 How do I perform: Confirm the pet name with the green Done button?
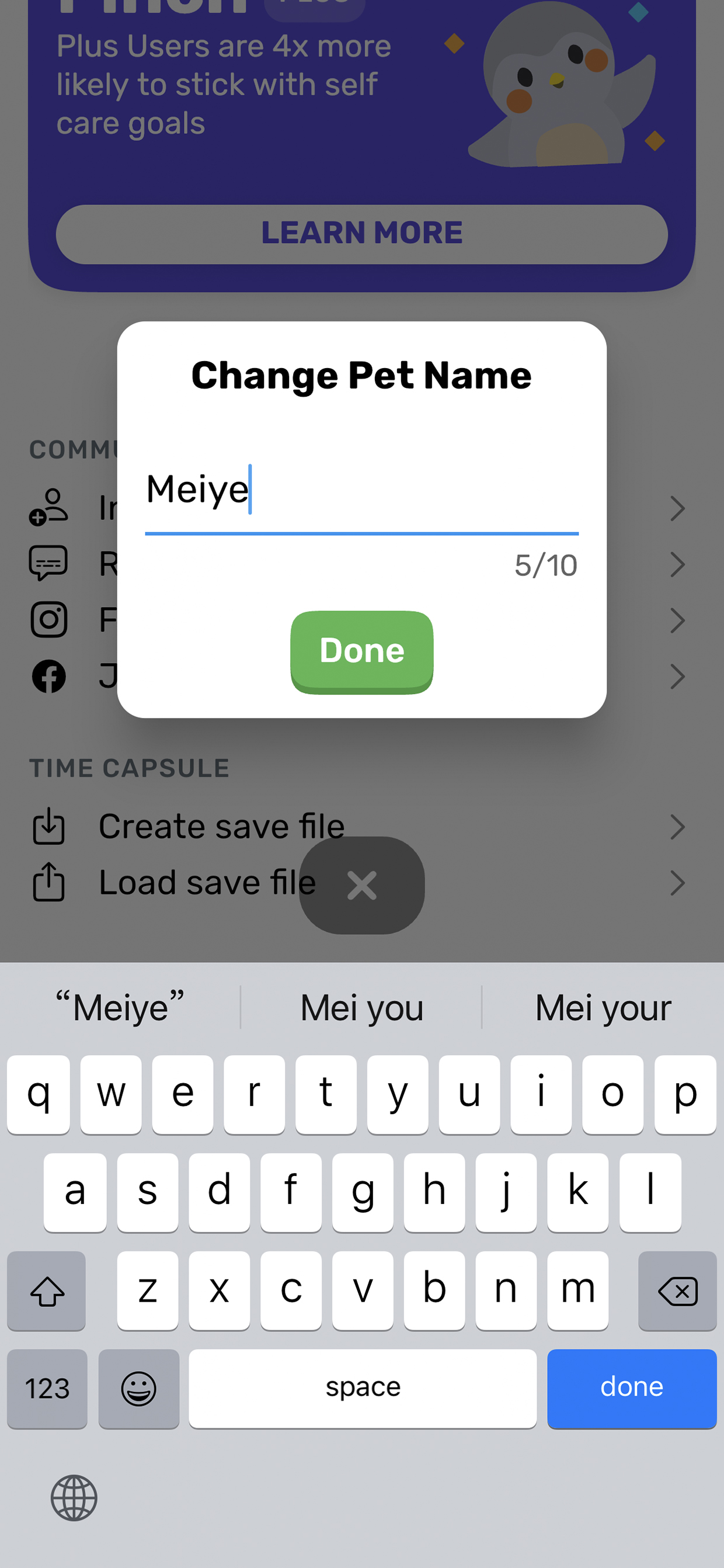(361, 651)
